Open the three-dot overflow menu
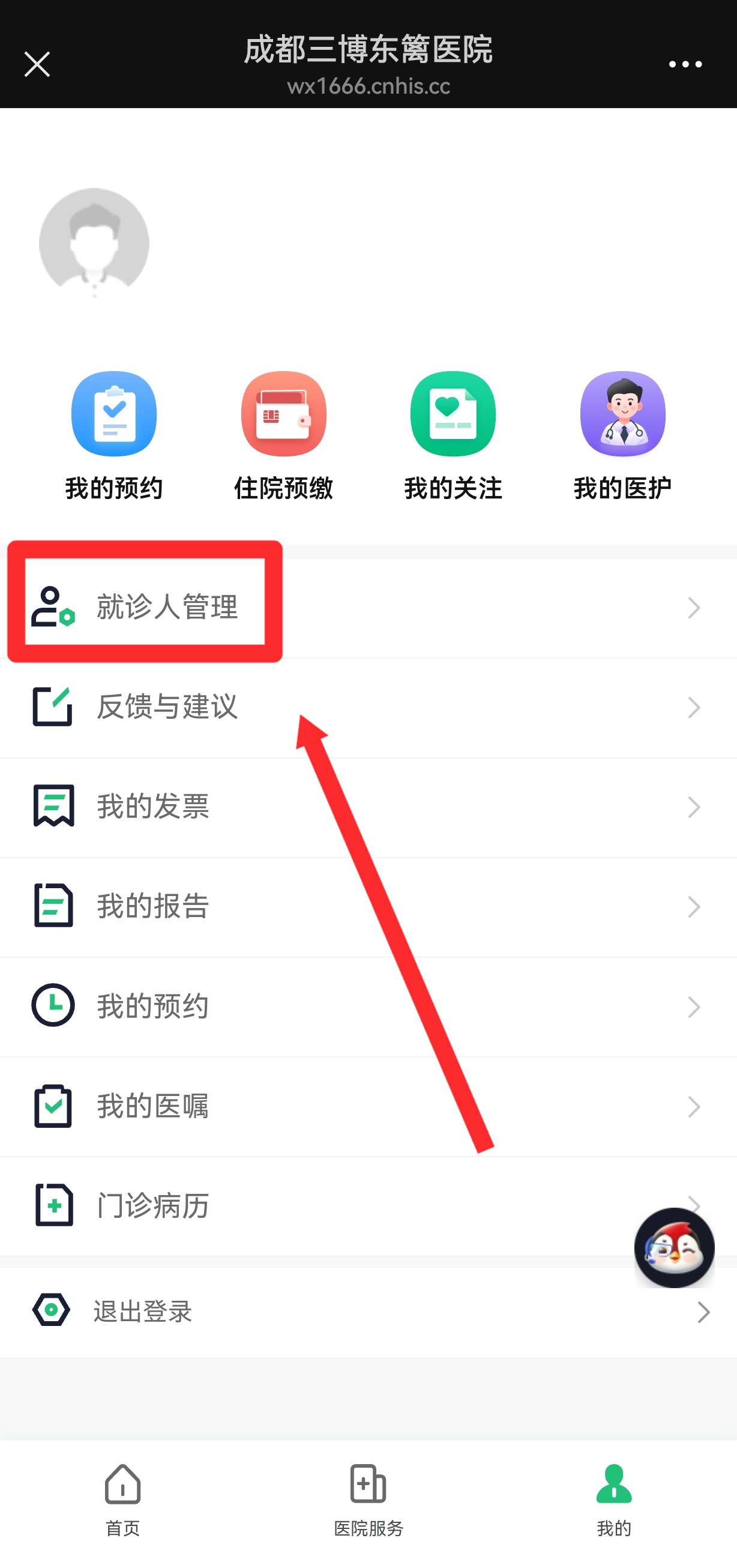The image size is (737, 1568). tap(685, 64)
